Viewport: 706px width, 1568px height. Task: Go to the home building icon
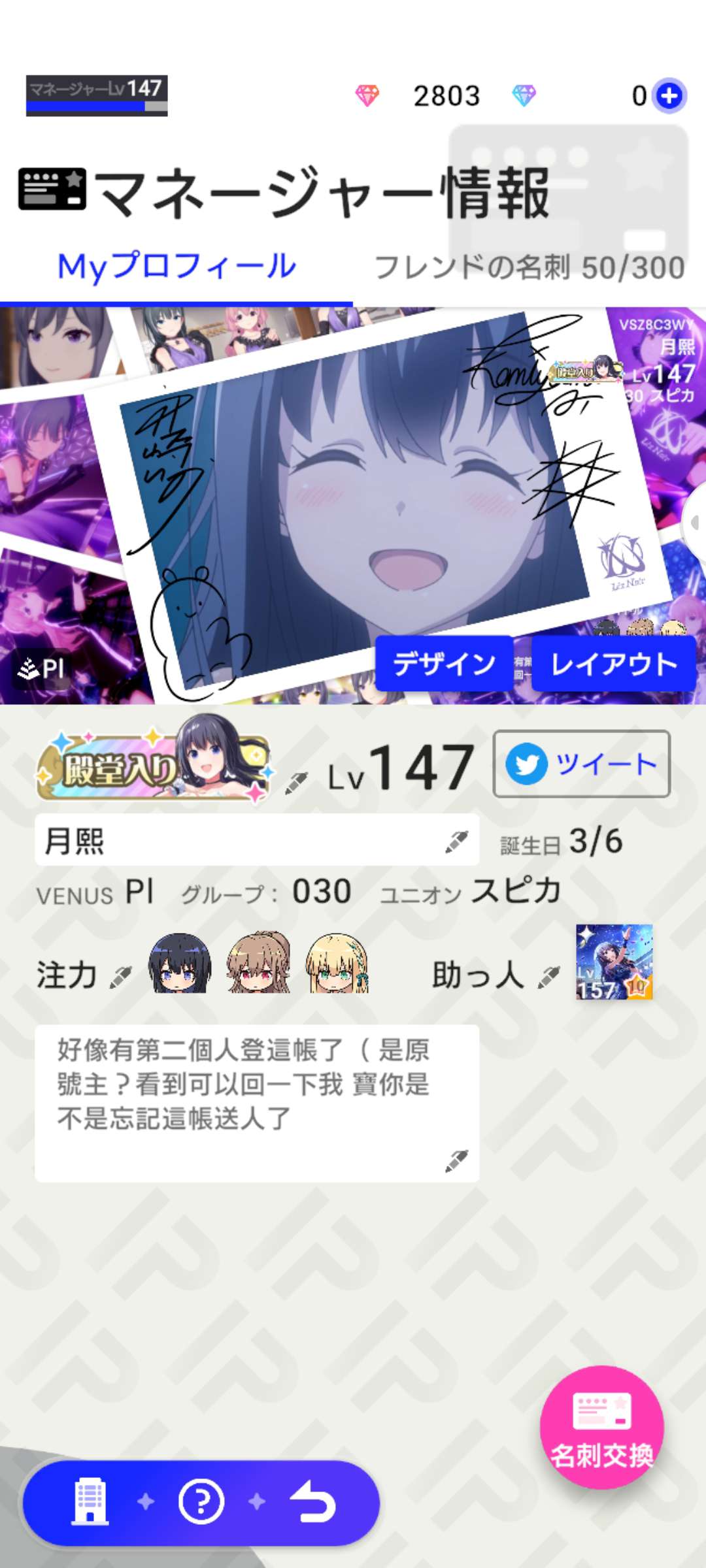tap(90, 1501)
